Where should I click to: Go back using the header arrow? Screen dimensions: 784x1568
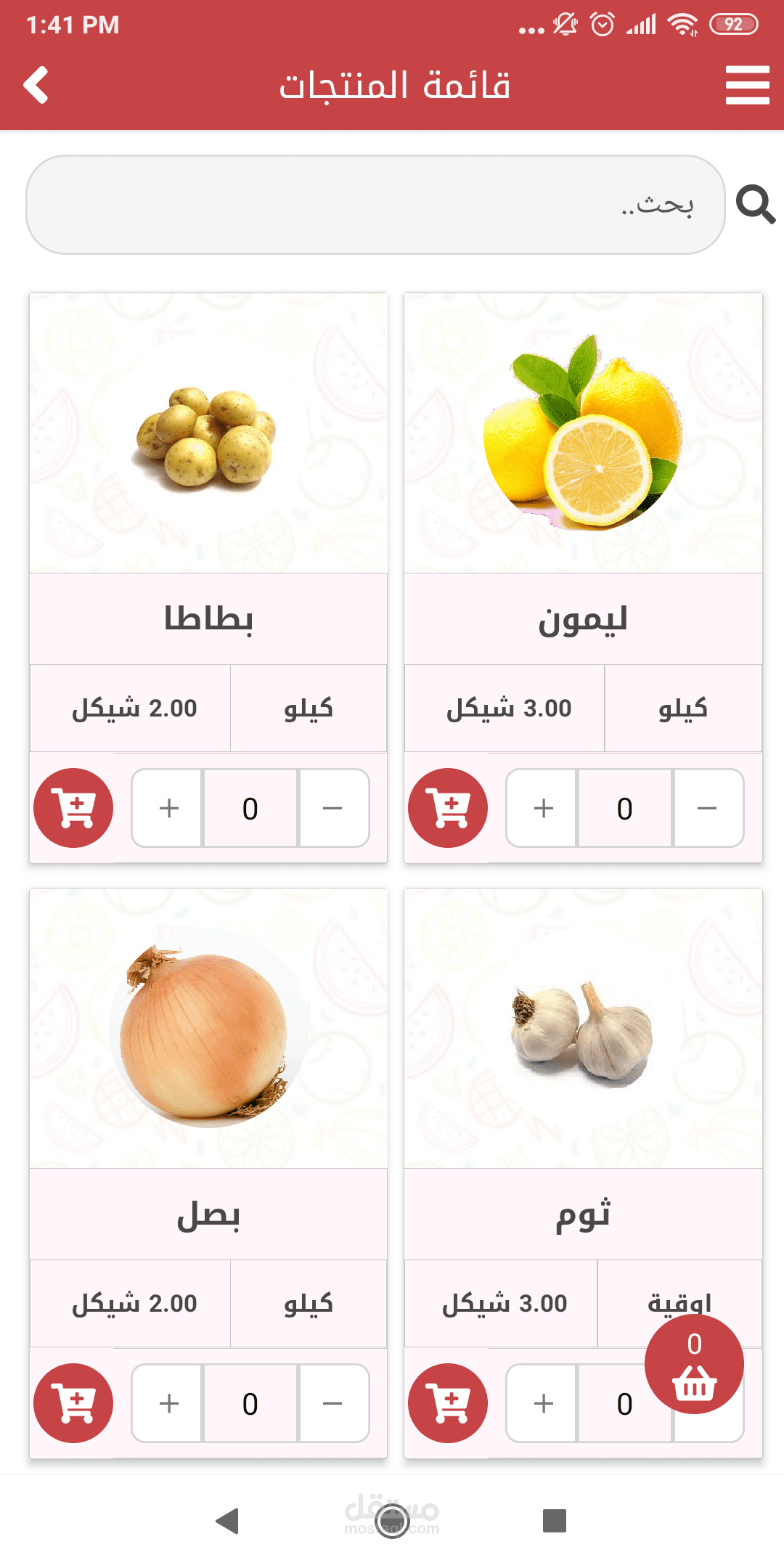[x=36, y=85]
